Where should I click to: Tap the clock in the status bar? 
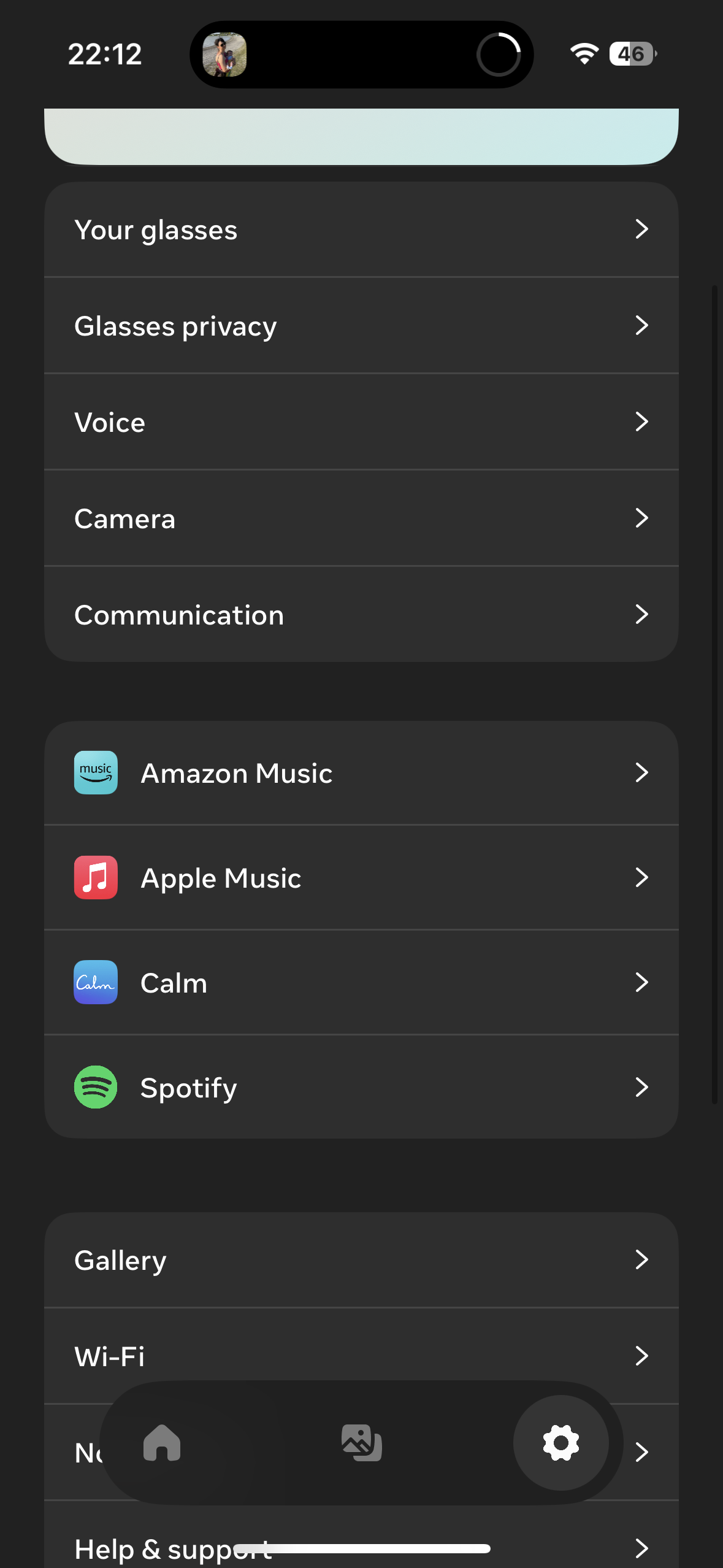104,54
